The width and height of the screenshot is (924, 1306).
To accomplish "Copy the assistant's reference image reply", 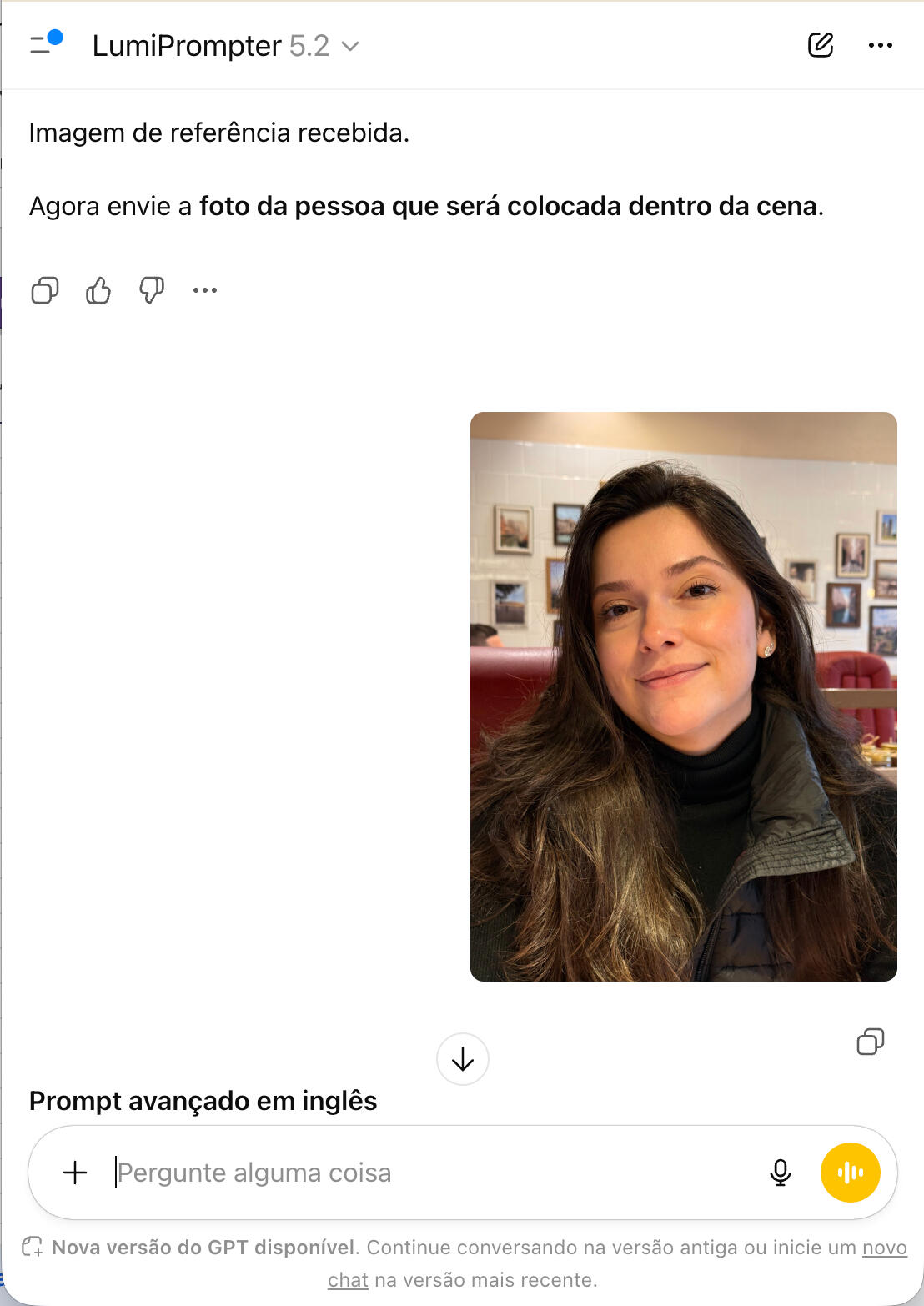I will (x=45, y=290).
